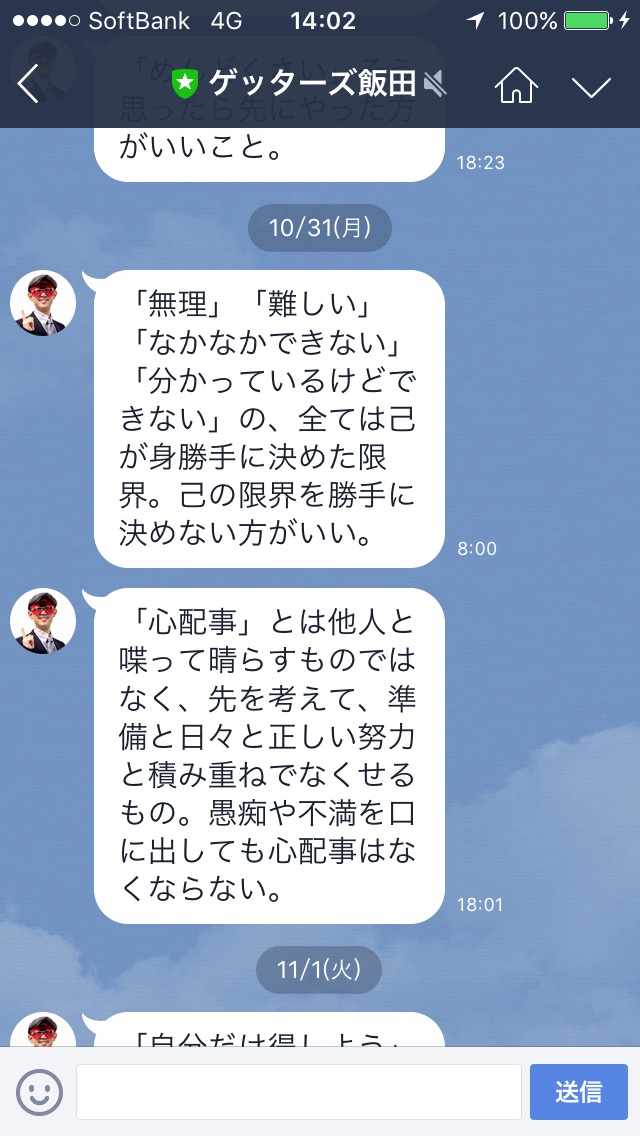The height and width of the screenshot is (1136, 640).
Task: Focus the message text input field
Action: point(299,1092)
